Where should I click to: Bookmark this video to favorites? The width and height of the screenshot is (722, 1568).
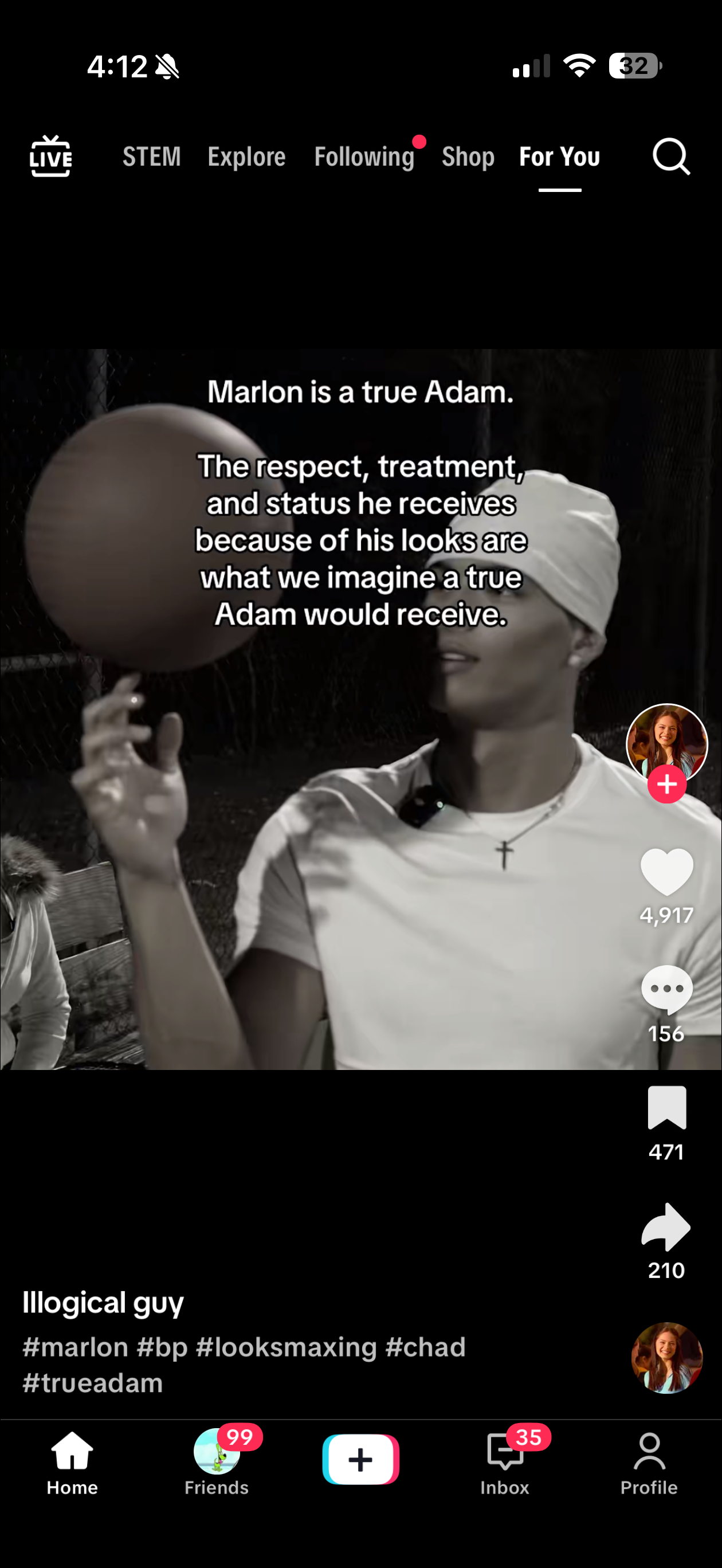[666, 1108]
